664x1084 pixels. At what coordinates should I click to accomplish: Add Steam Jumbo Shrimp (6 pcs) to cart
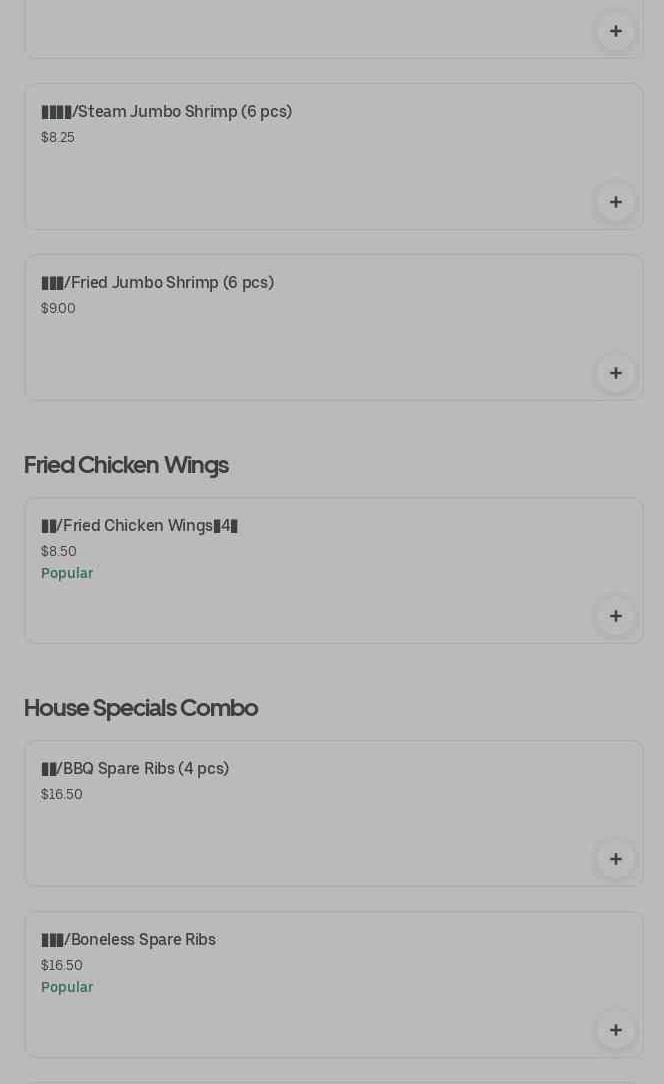click(615, 202)
